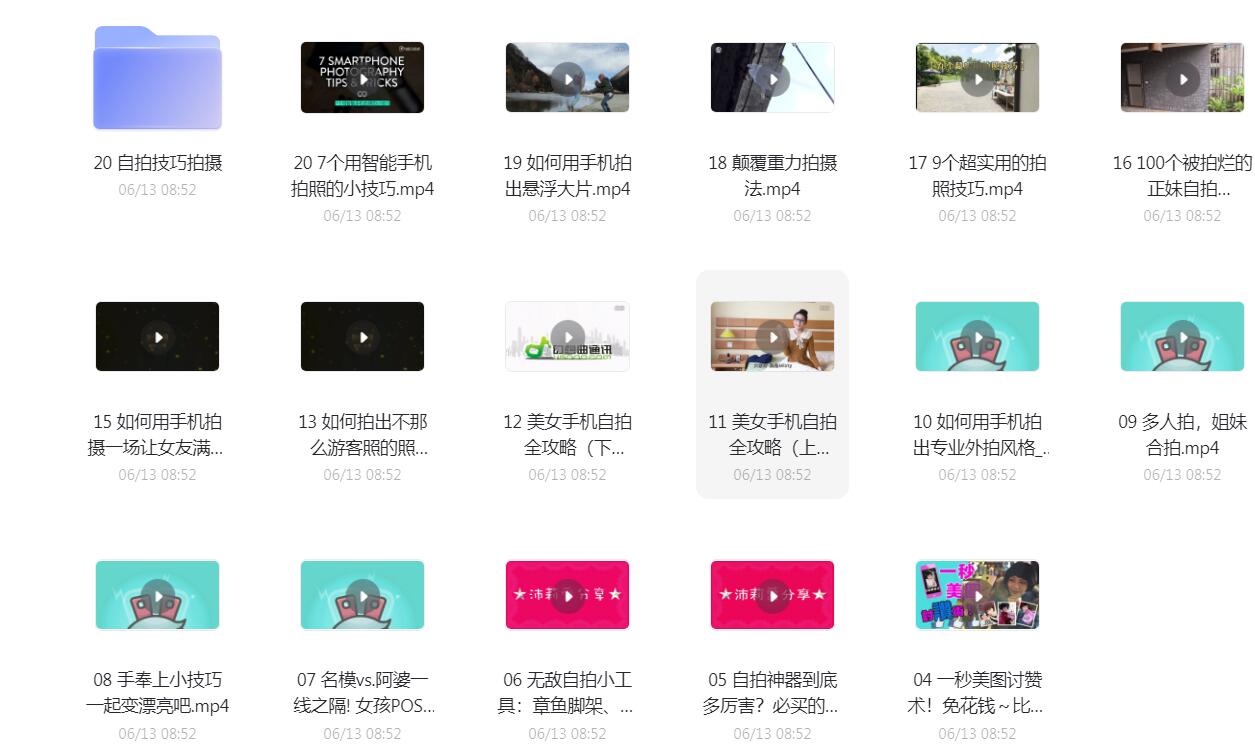Open video 16 100个被拍烂的正妹自拍
1255x751 pixels.
[x=1182, y=78]
